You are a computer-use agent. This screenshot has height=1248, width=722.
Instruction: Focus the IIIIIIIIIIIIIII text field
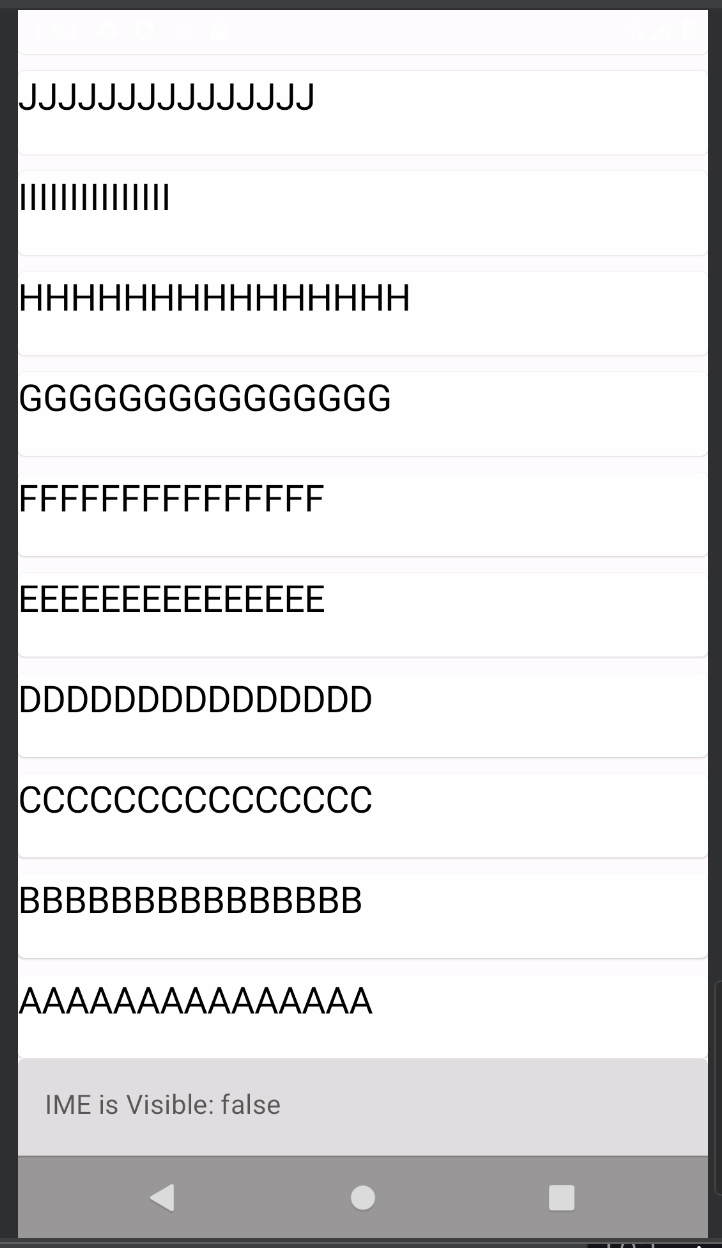(362, 212)
